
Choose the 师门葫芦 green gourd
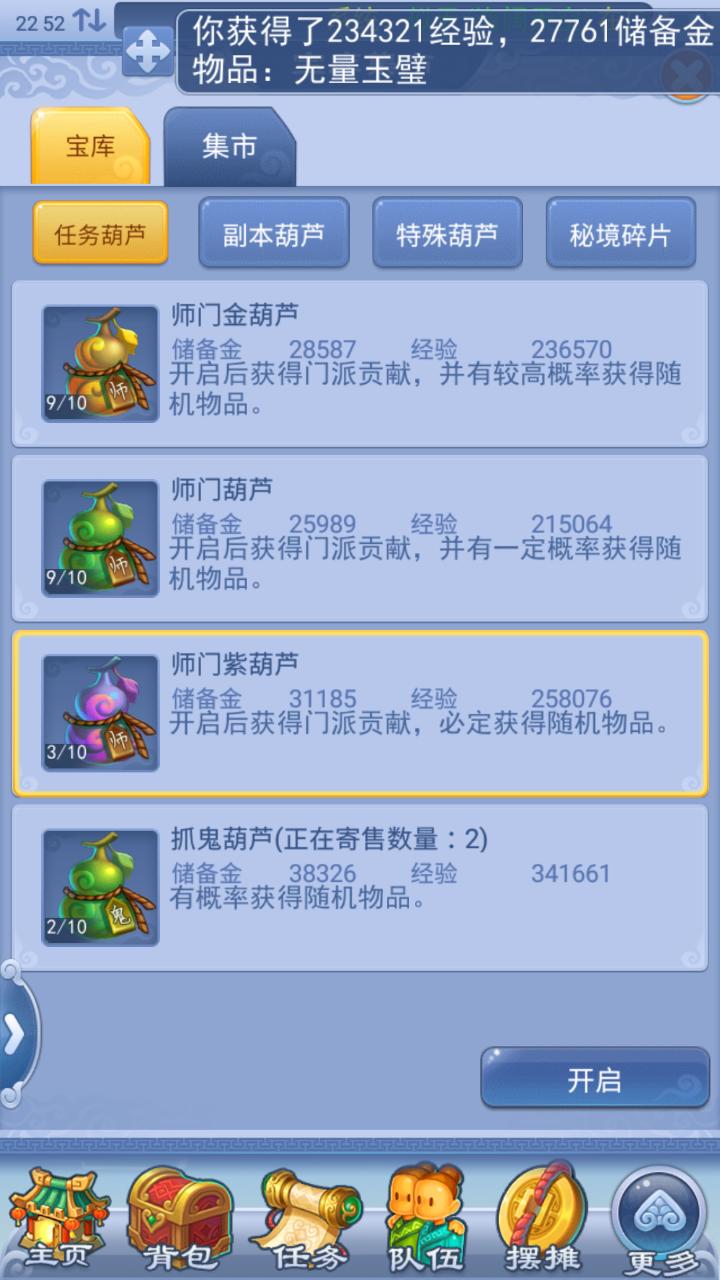[x=360, y=538]
